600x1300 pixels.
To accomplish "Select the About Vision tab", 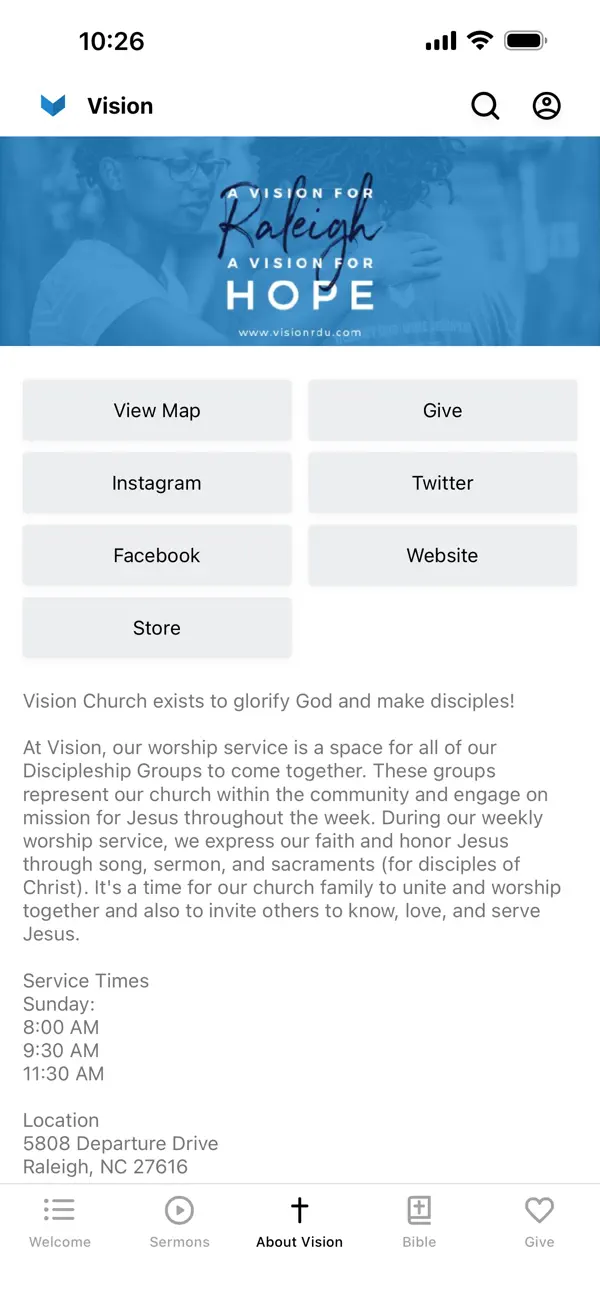I will pyautogui.click(x=300, y=1223).
